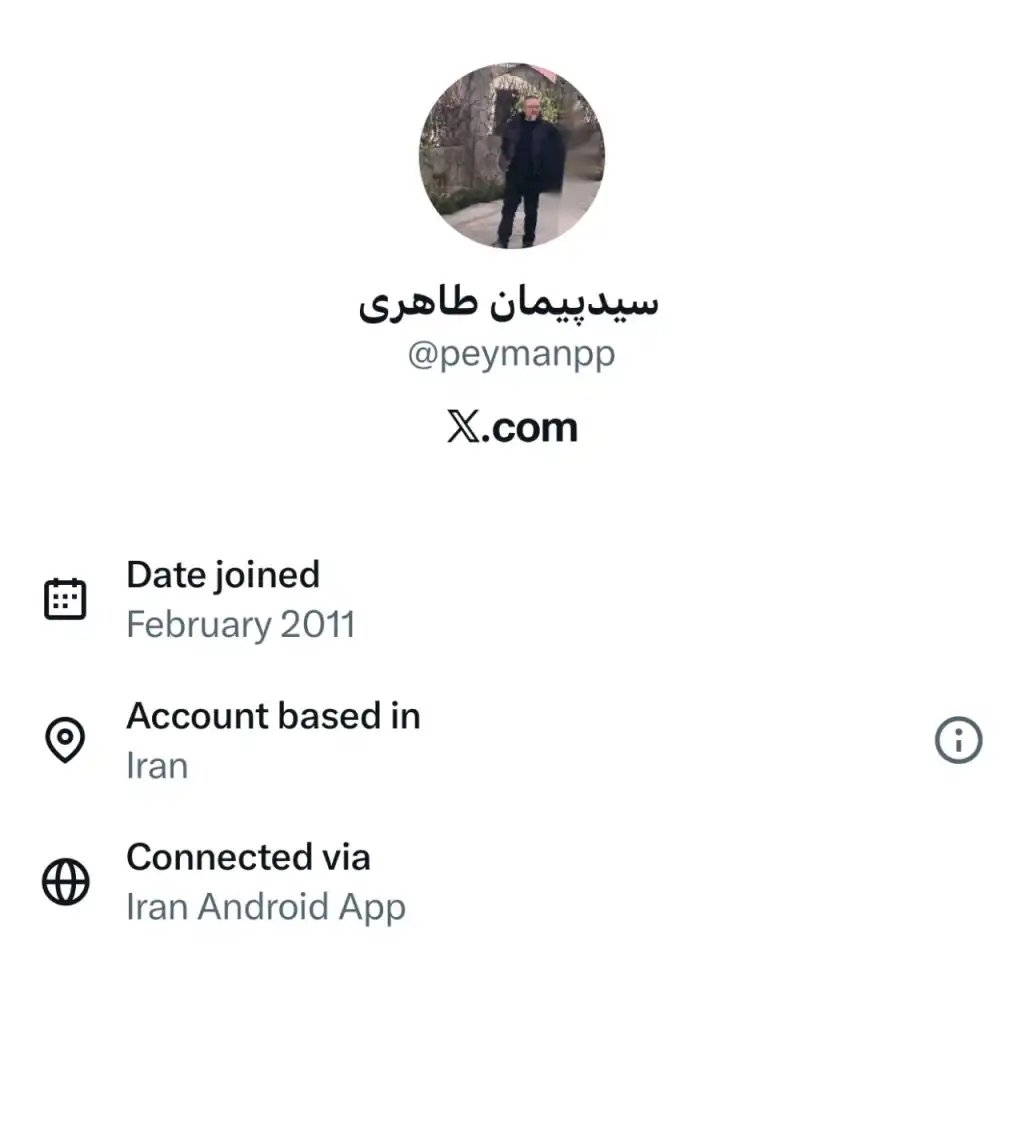Open the X.com link
The width and height of the screenshot is (1024, 1121).
pyautogui.click(x=511, y=427)
